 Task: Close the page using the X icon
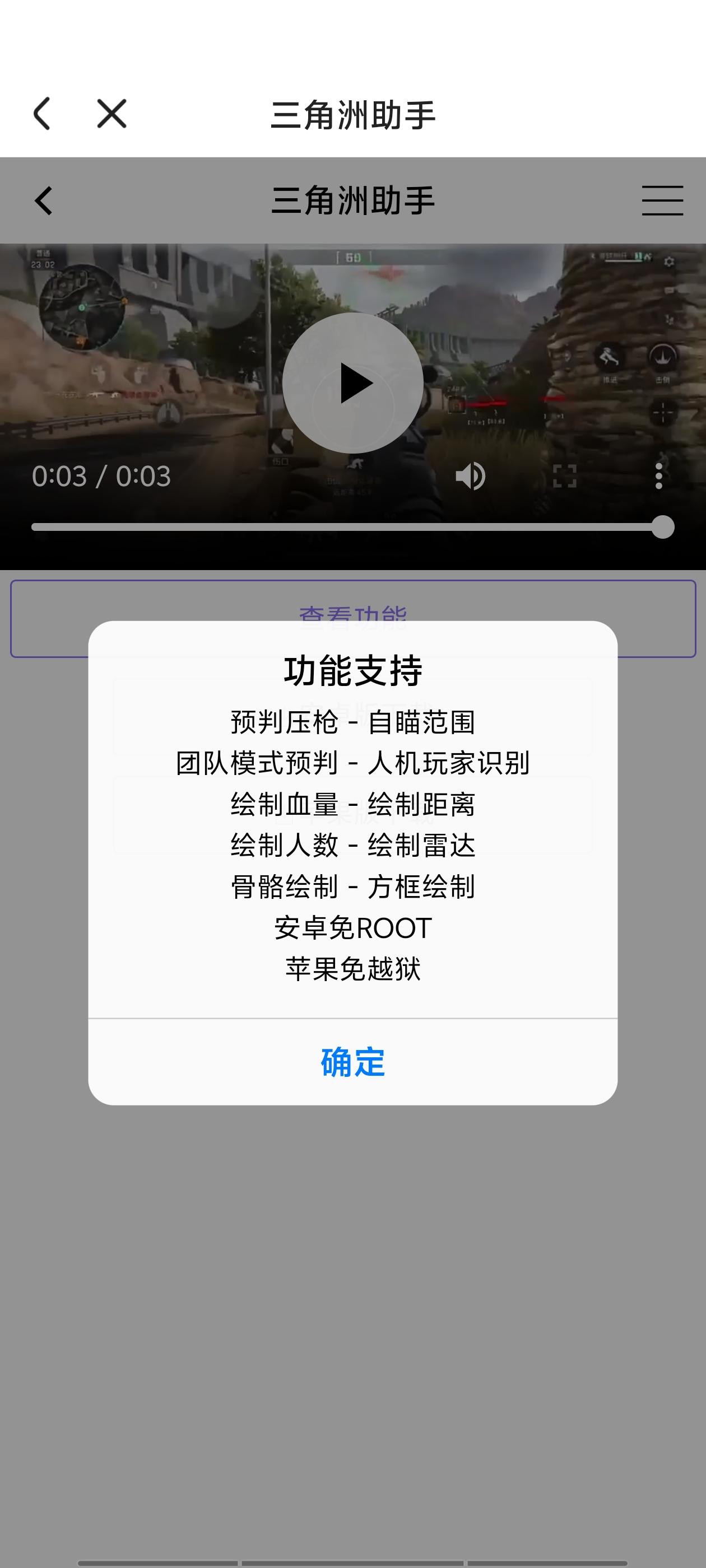tap(111, 112)
